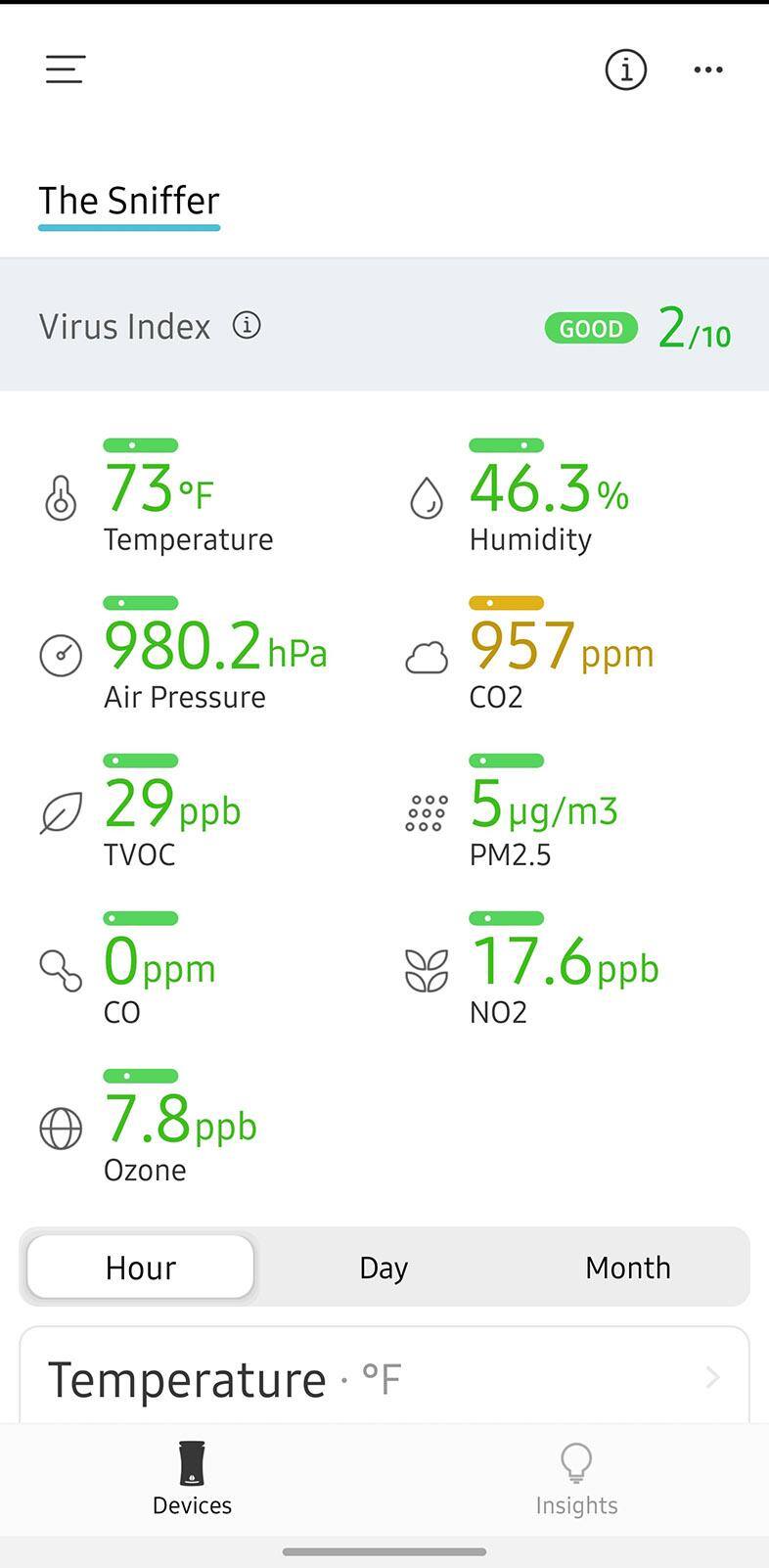Viewport: 769px width, 1568px height.
Task: Switch to the Day time range
Action: pos(384,1267)
